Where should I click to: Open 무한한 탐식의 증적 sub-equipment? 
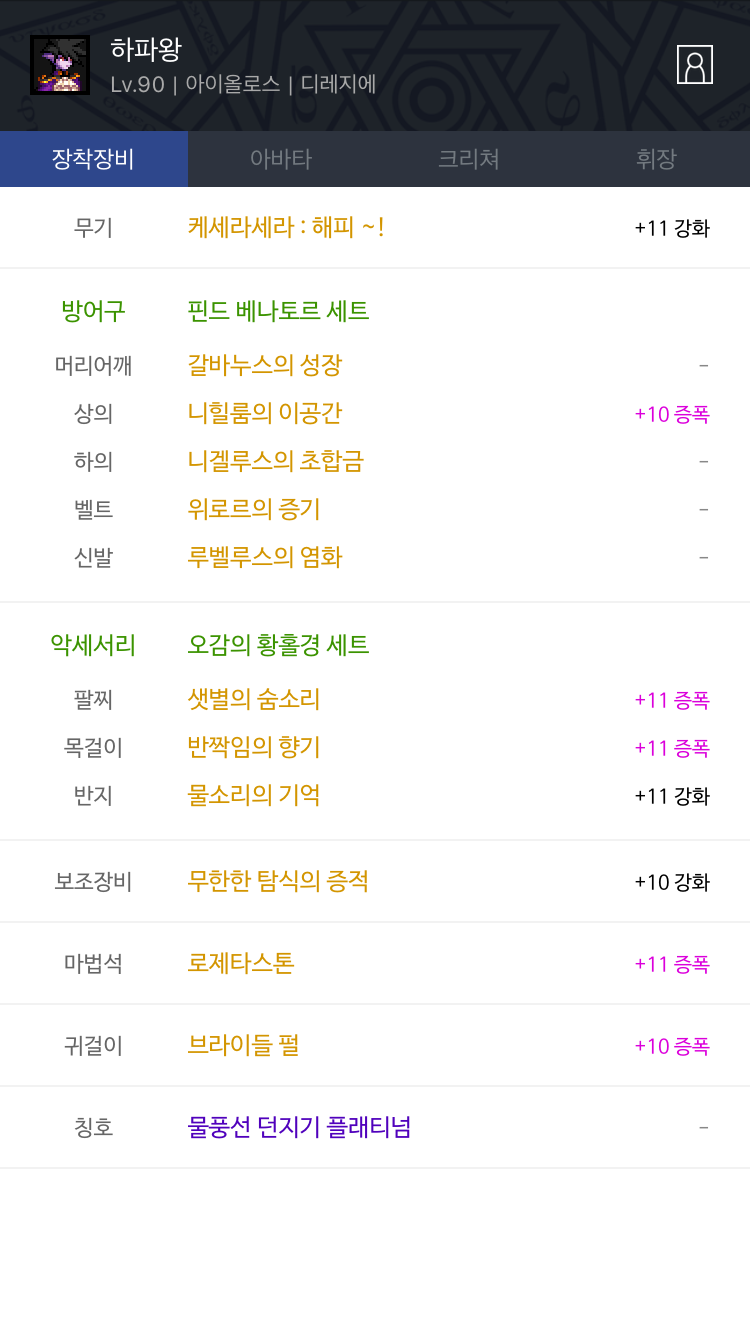tap(278, 881)
